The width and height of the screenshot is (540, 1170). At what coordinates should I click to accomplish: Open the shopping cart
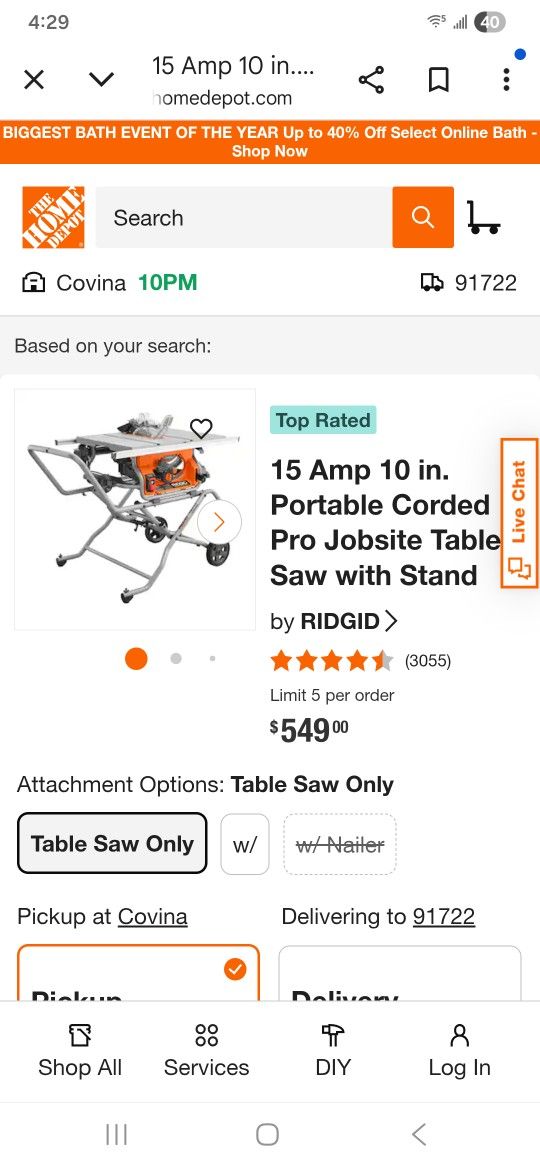(483, 217)
